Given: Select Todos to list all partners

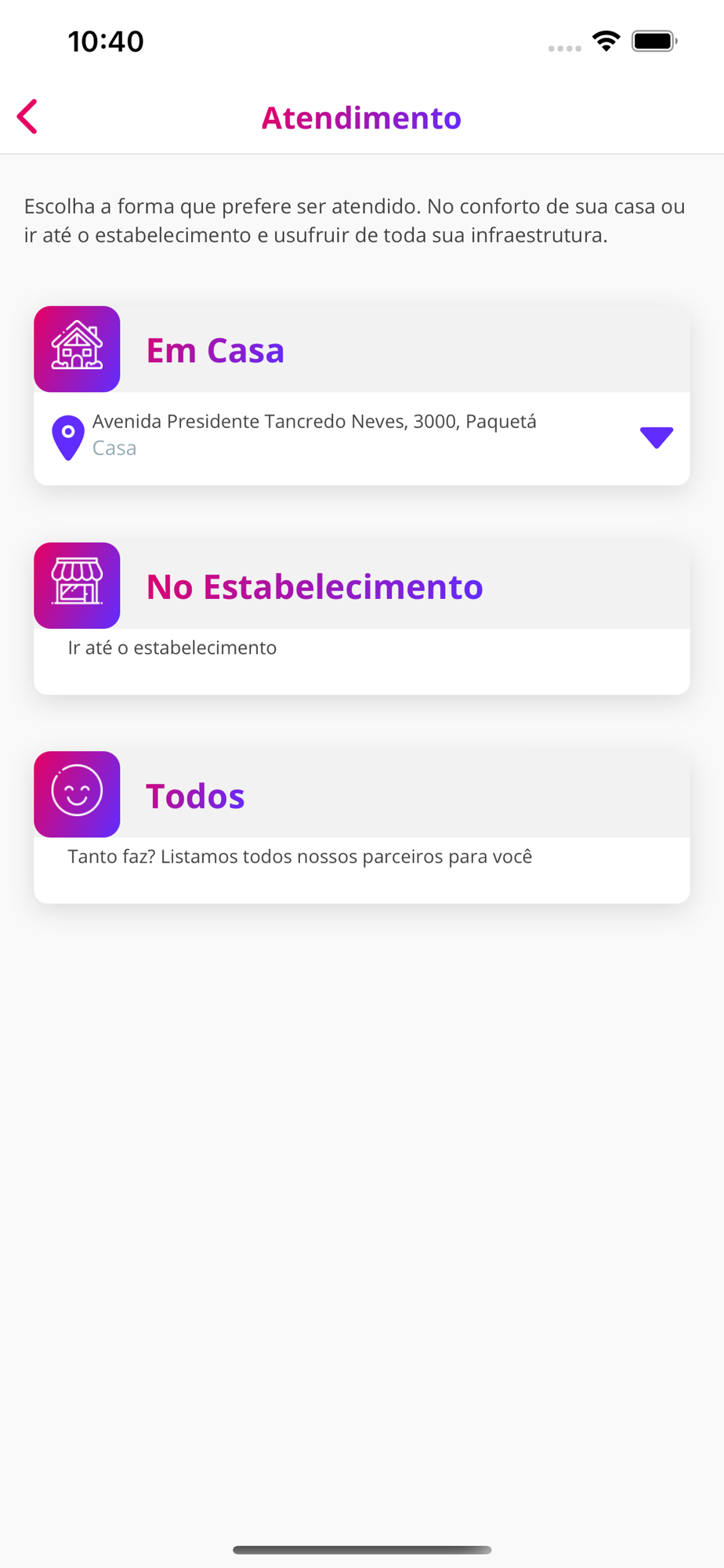Looking at the screenshot, I should [361, 827].
